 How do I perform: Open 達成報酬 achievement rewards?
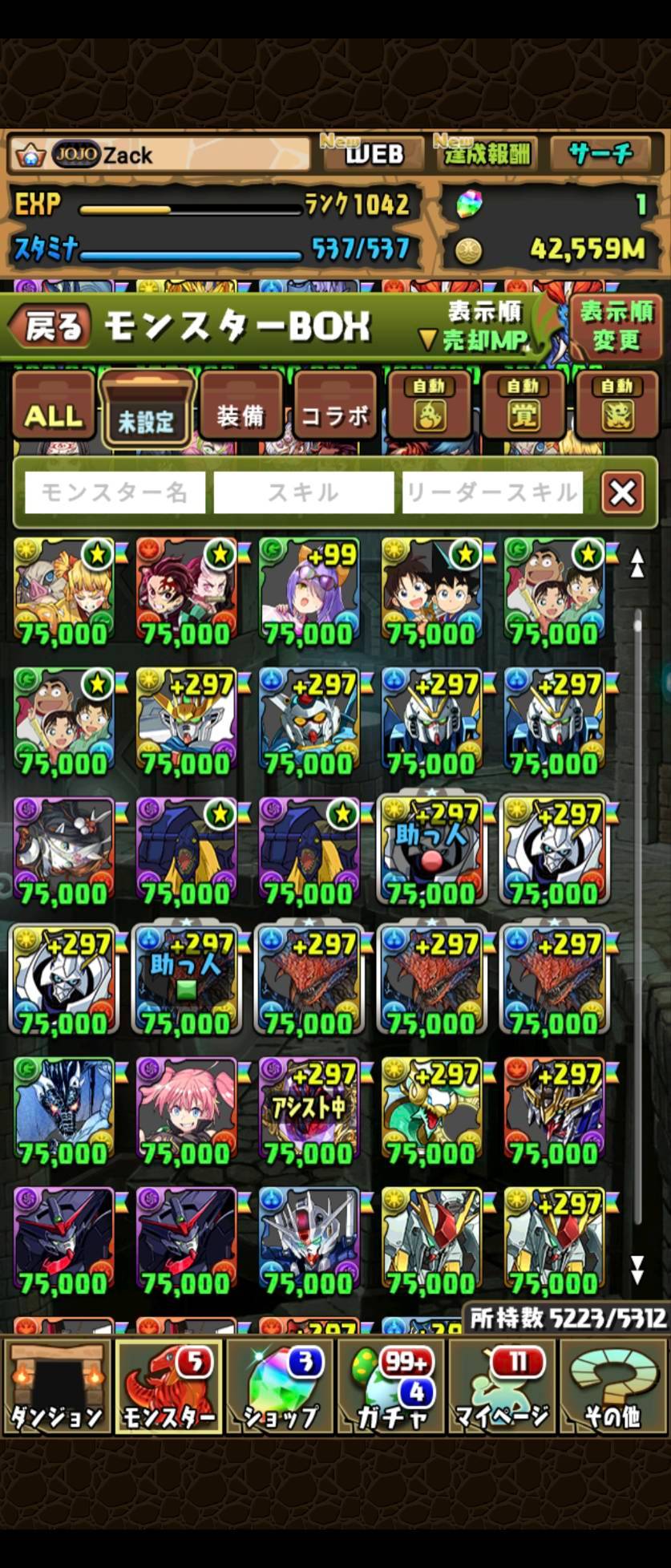(487, 153)
